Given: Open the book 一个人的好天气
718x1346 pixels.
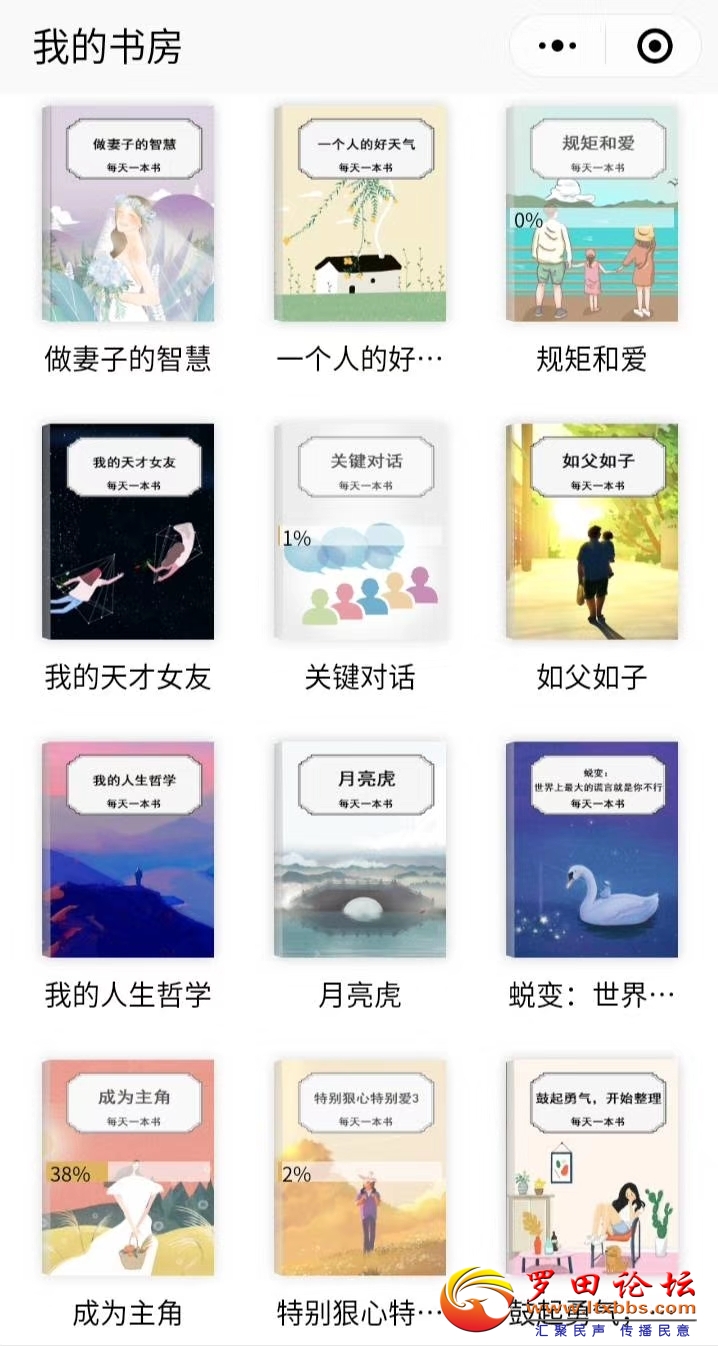Looking at the screenshot, I should coord(360,214).
